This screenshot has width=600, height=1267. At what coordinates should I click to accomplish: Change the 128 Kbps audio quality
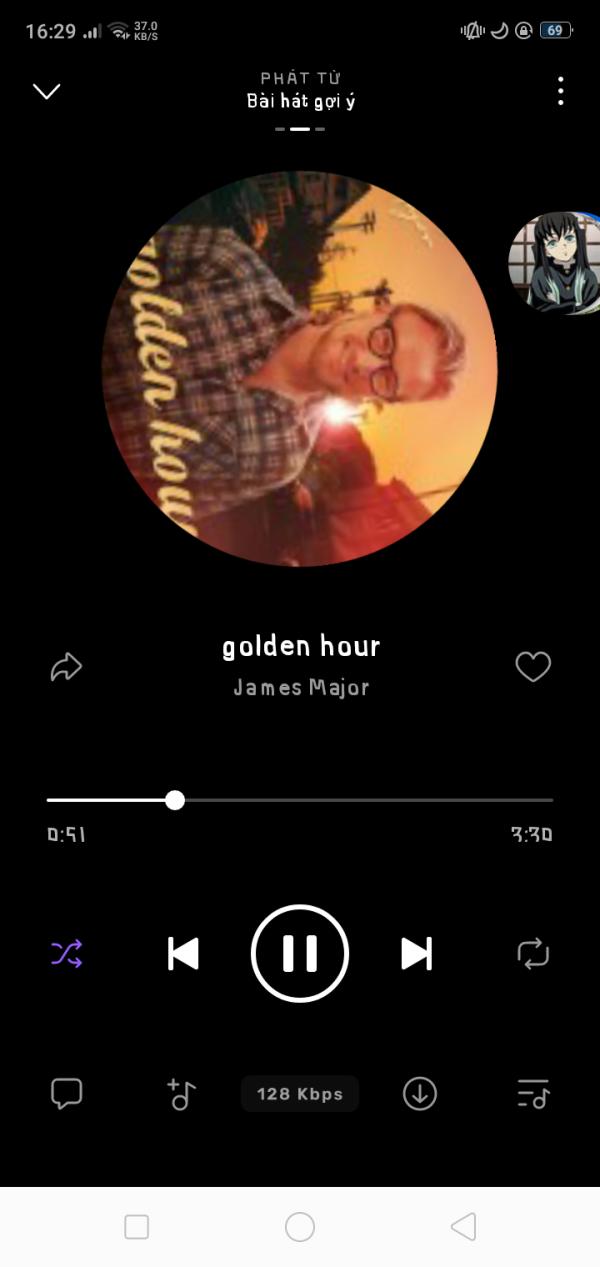(x=300, y=1094)
